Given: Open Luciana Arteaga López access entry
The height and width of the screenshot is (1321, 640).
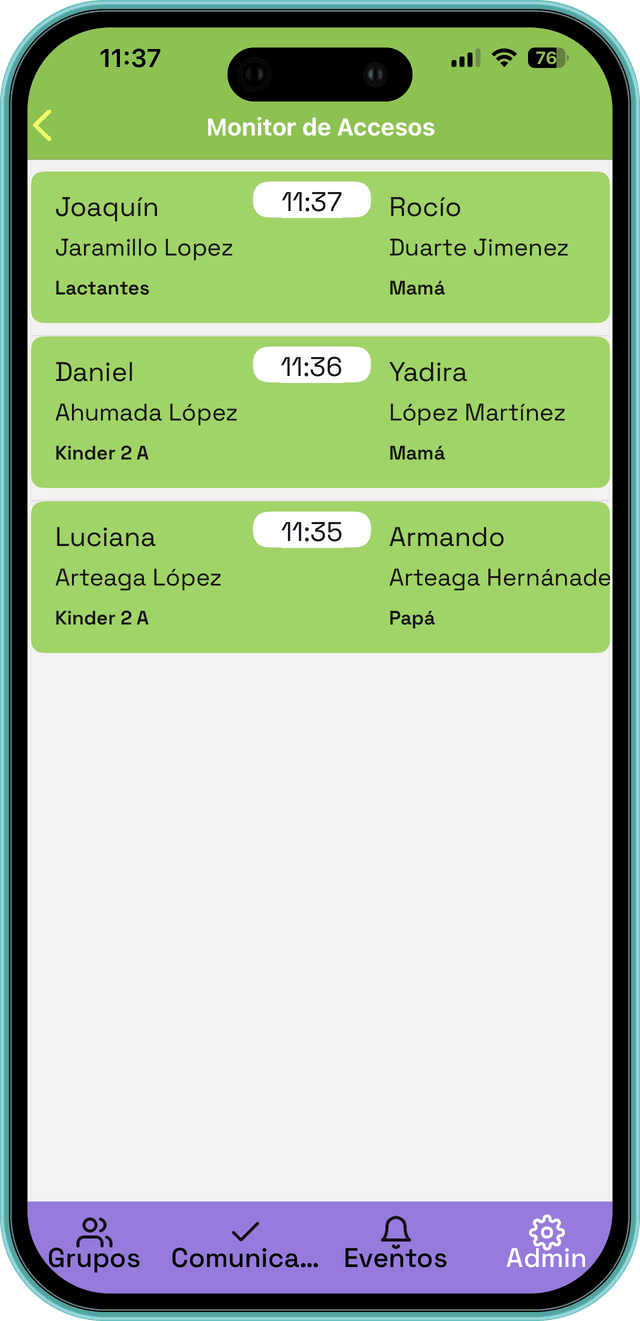Looking at the screenshot, I should pyautogui.click(x=320, y=577).
